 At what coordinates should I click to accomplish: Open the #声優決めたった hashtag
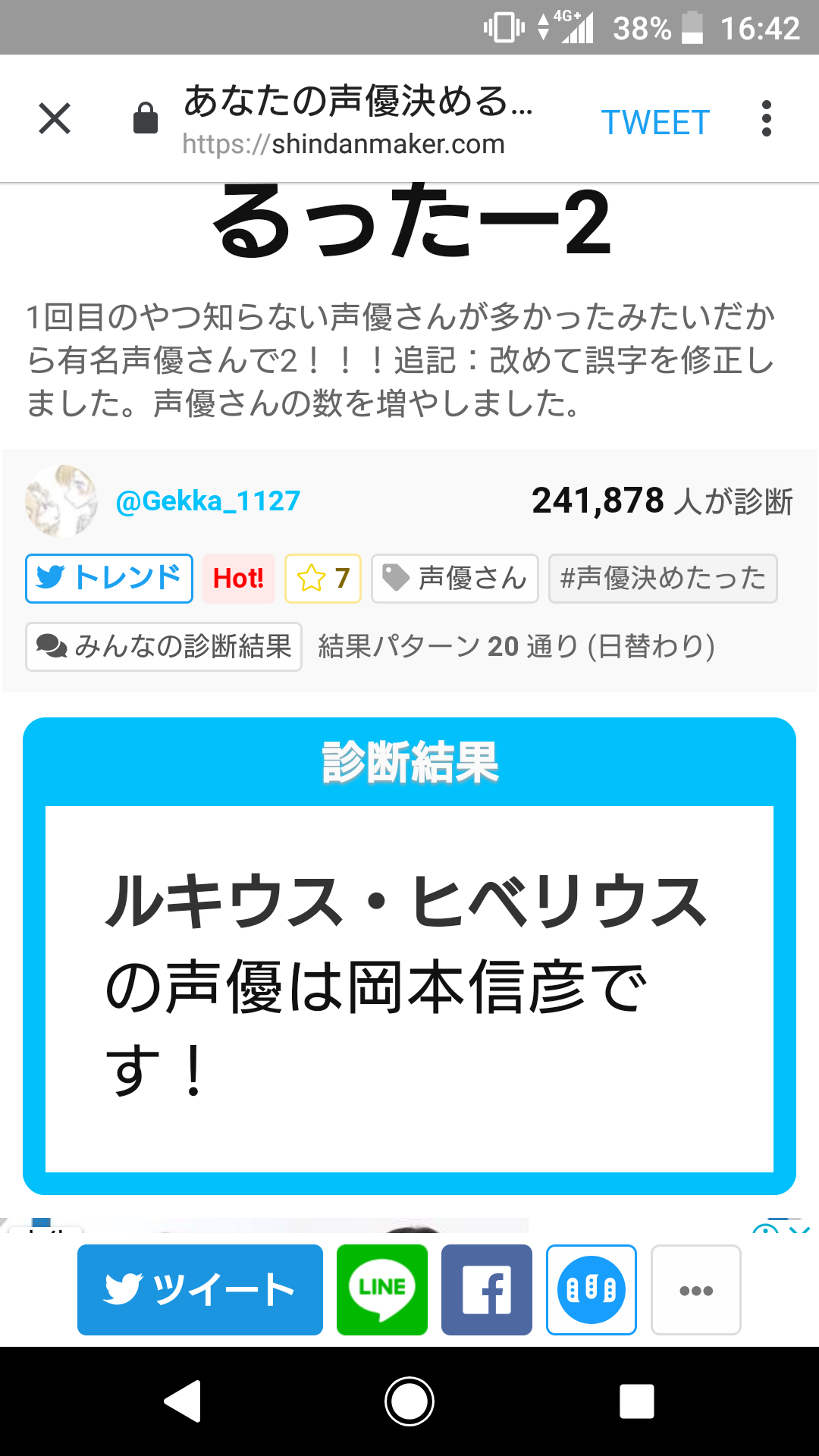pos(662,579)
